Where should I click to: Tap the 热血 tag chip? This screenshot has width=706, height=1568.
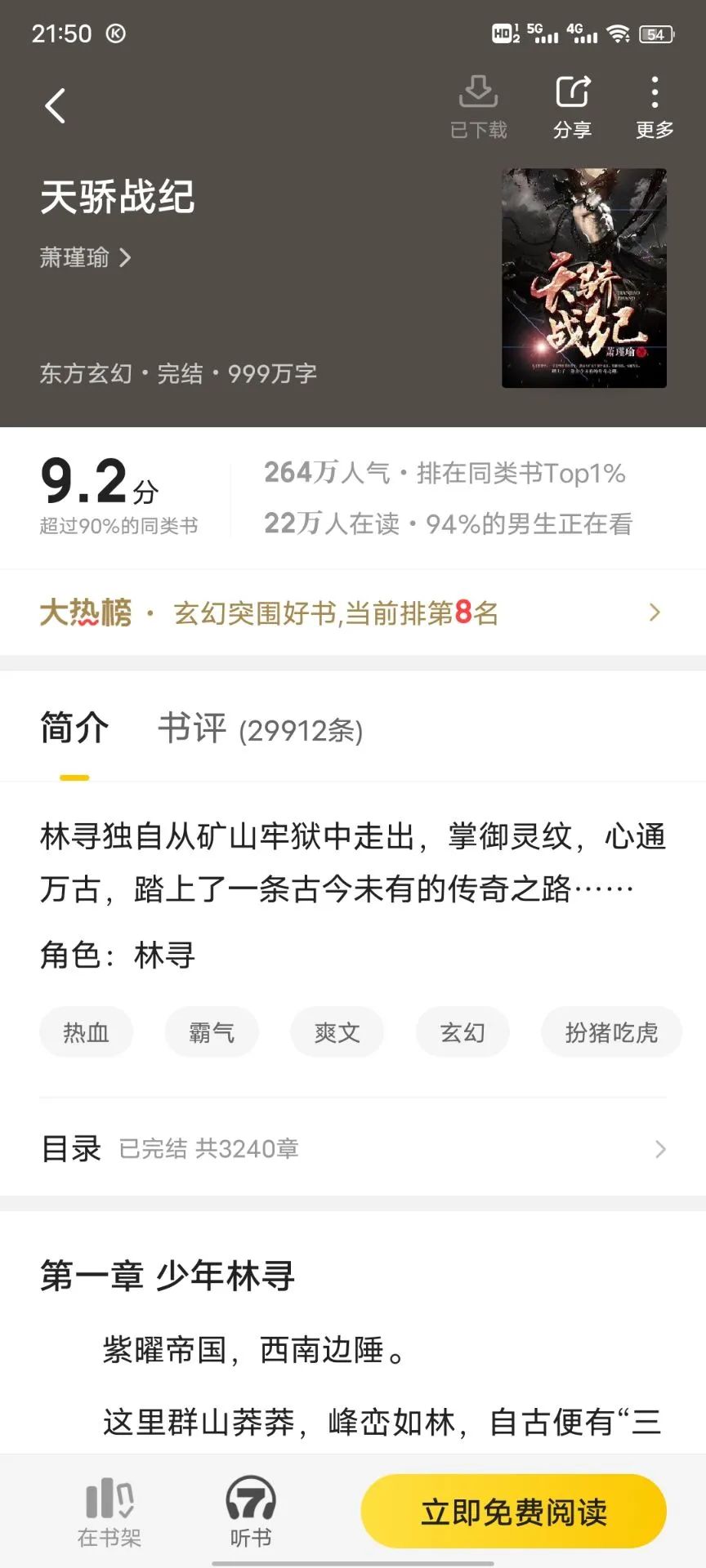click(86, 1033)
